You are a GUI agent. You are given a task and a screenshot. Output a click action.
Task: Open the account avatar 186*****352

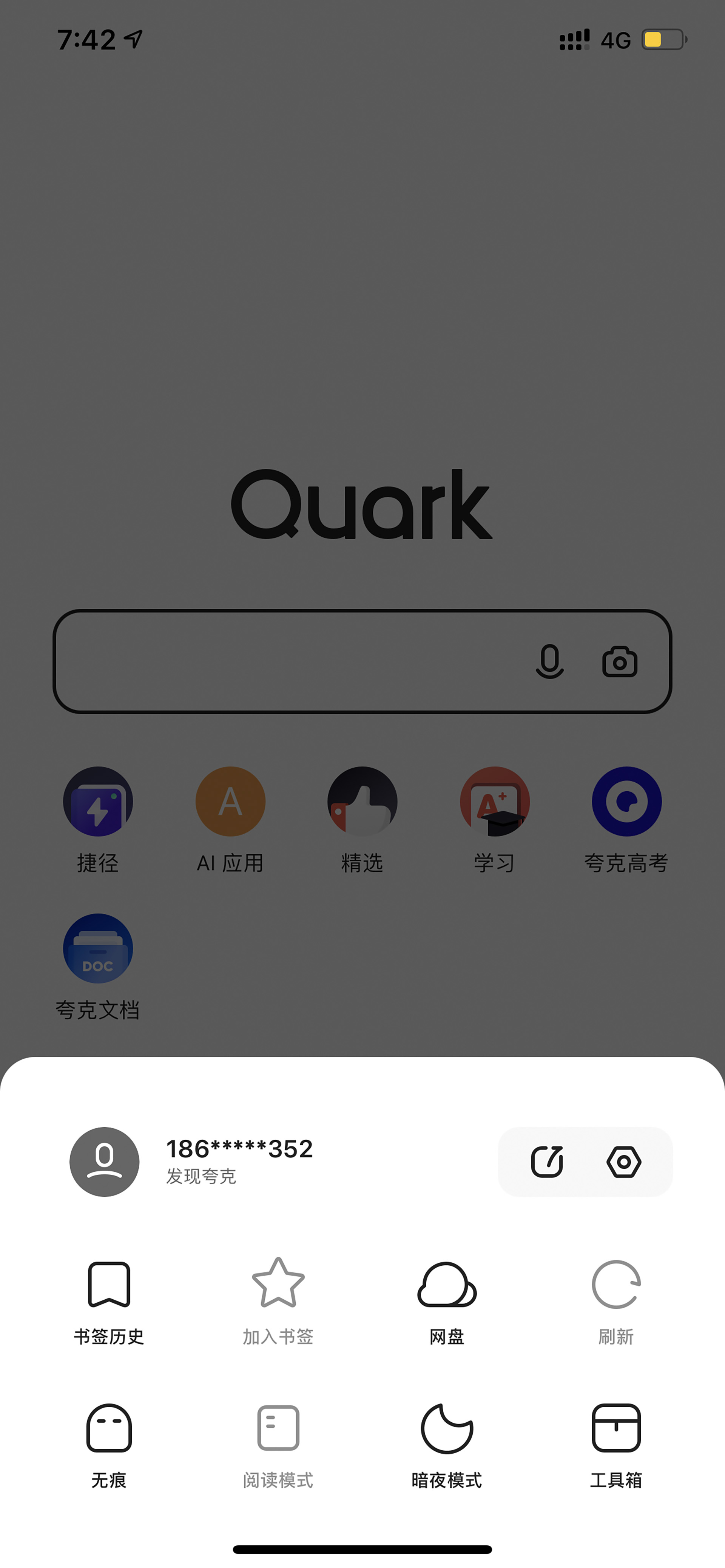tap(104, 1162)
